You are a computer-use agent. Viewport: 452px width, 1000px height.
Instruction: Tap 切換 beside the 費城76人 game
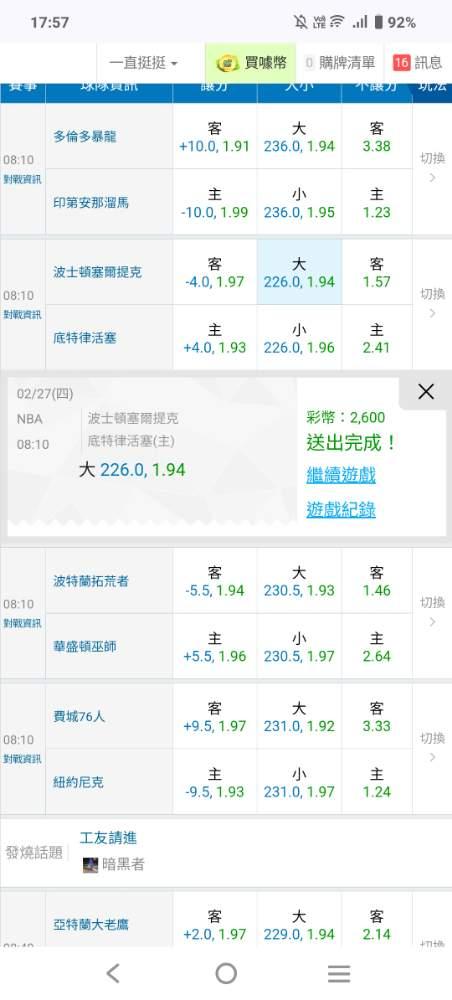pos(432,746)
